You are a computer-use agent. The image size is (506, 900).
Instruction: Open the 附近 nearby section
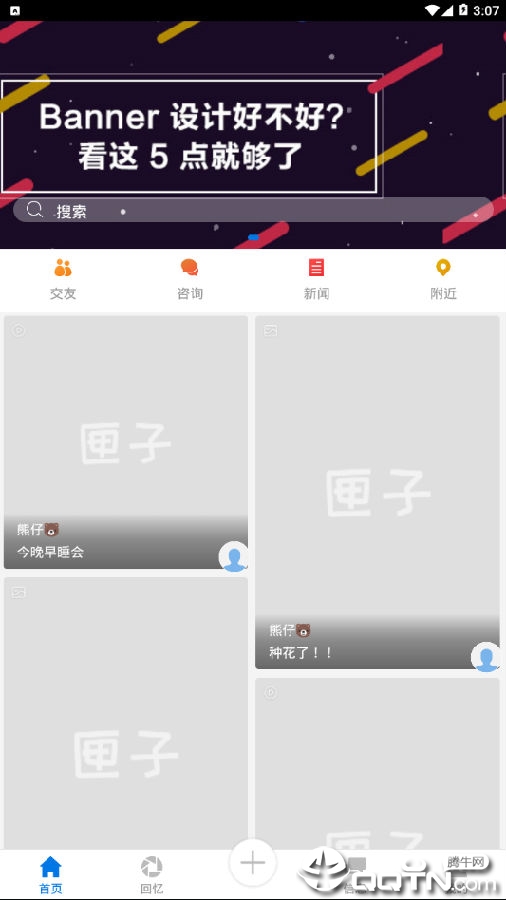443,280
